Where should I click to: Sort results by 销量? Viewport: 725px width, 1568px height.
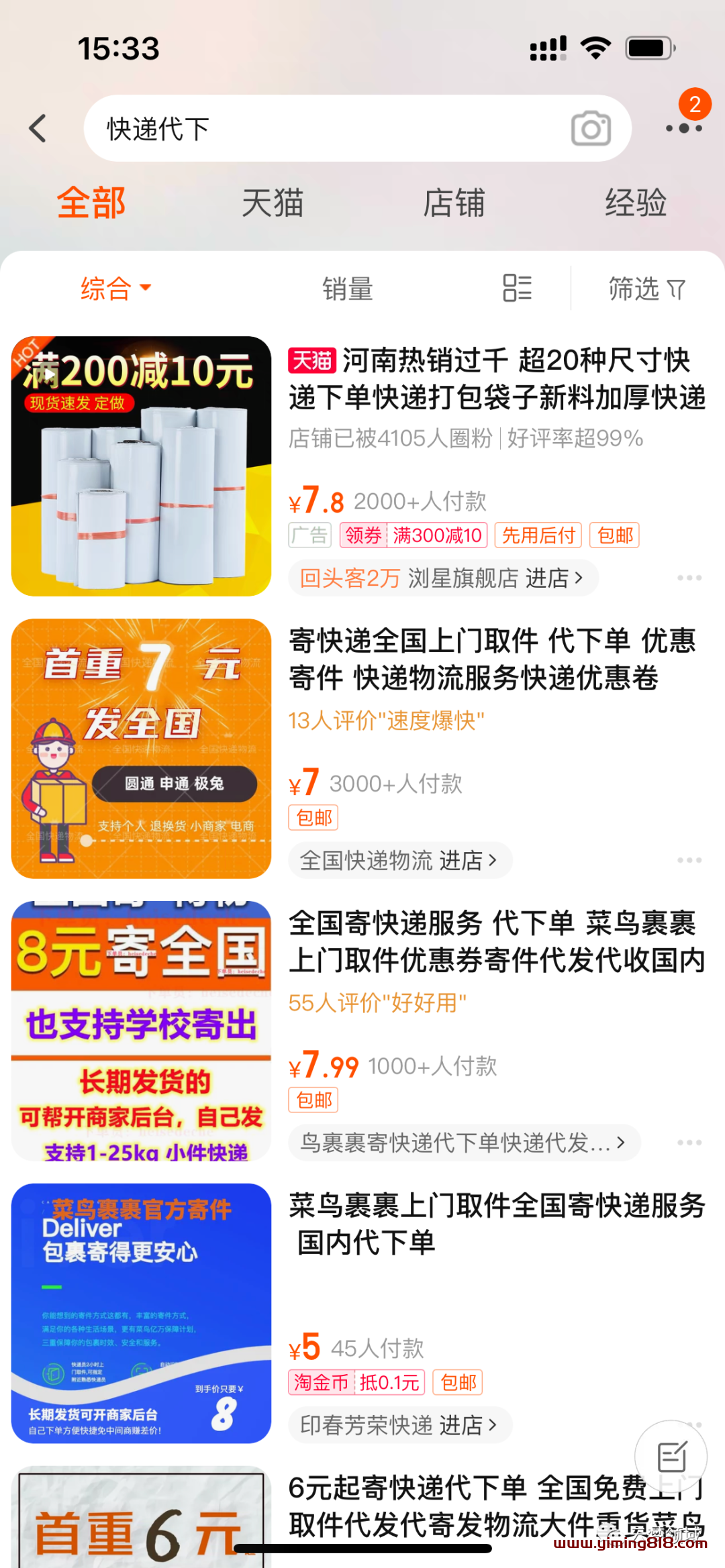point(347,289)
